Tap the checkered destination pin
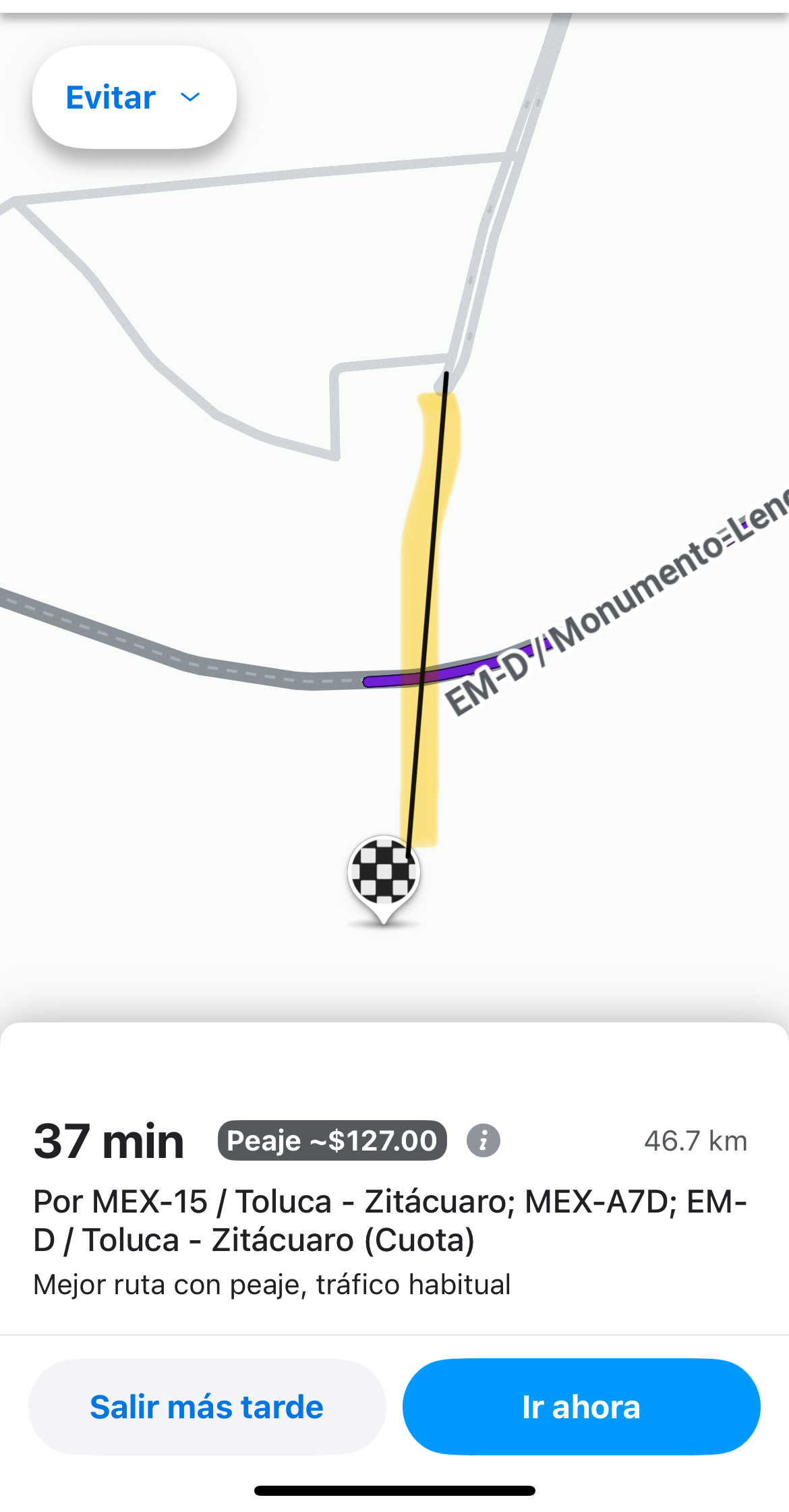 (x=384, y=873)
